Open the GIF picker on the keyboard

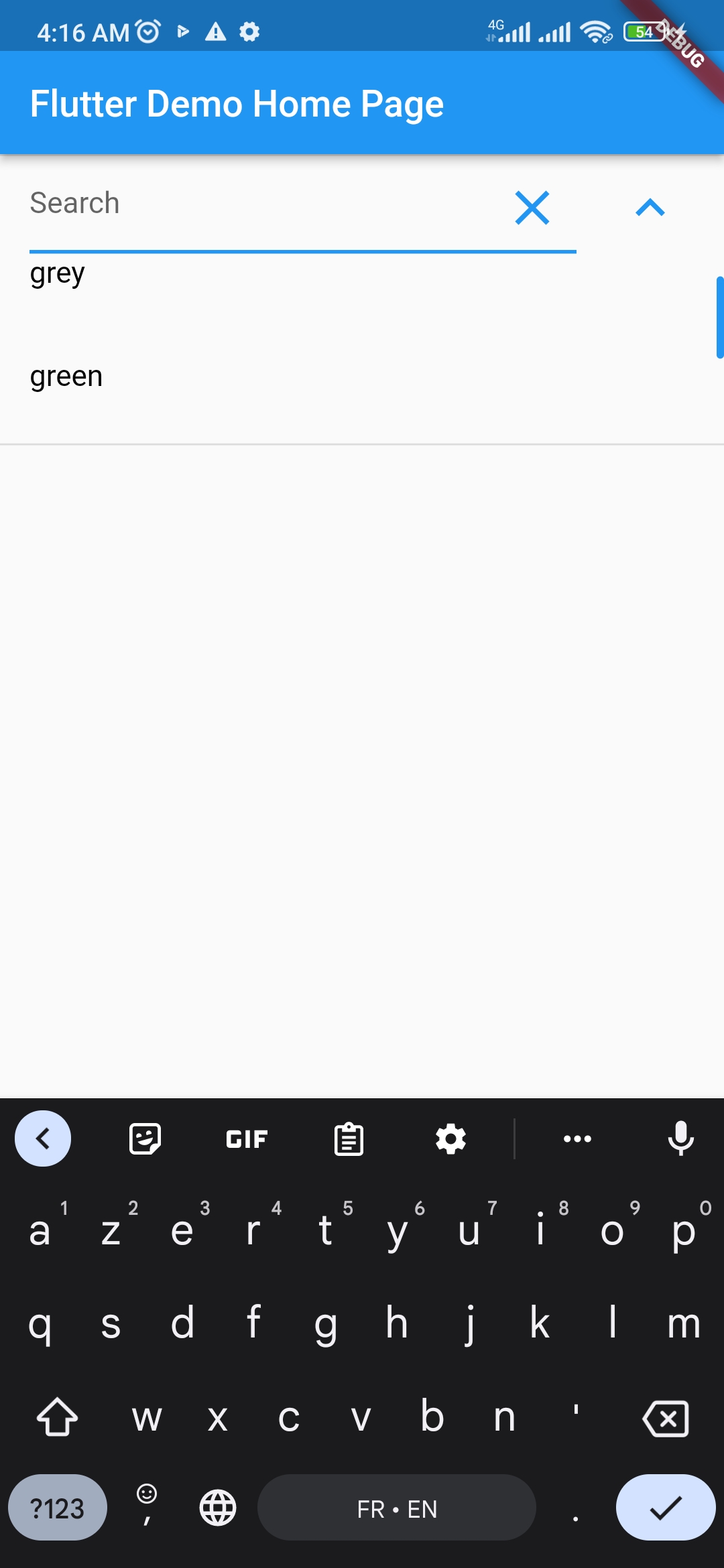click(x=247, y=1138)
